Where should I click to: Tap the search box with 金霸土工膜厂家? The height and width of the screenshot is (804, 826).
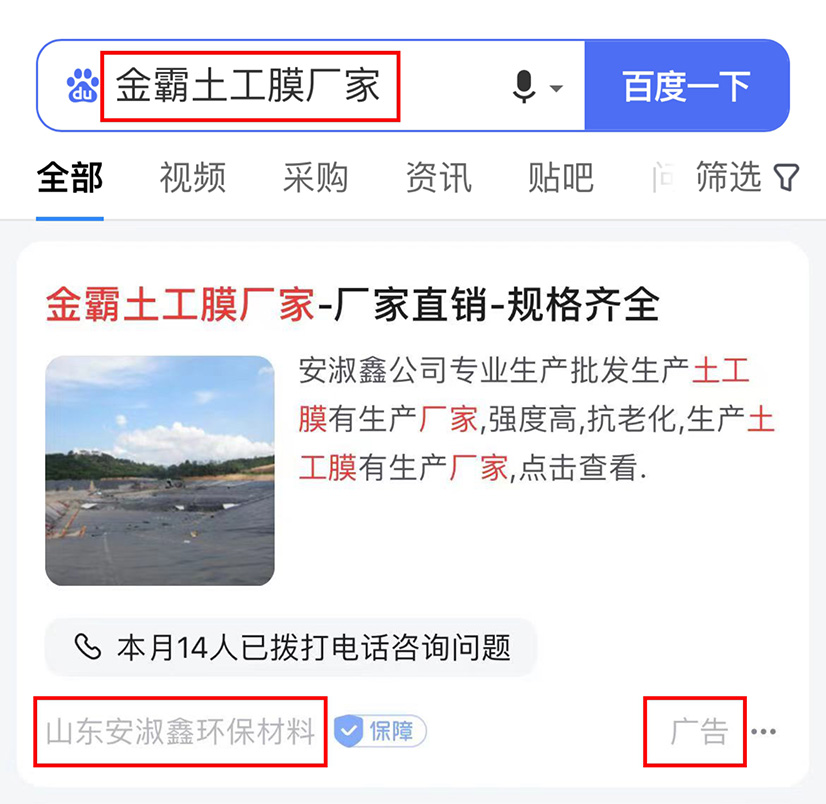250,86
